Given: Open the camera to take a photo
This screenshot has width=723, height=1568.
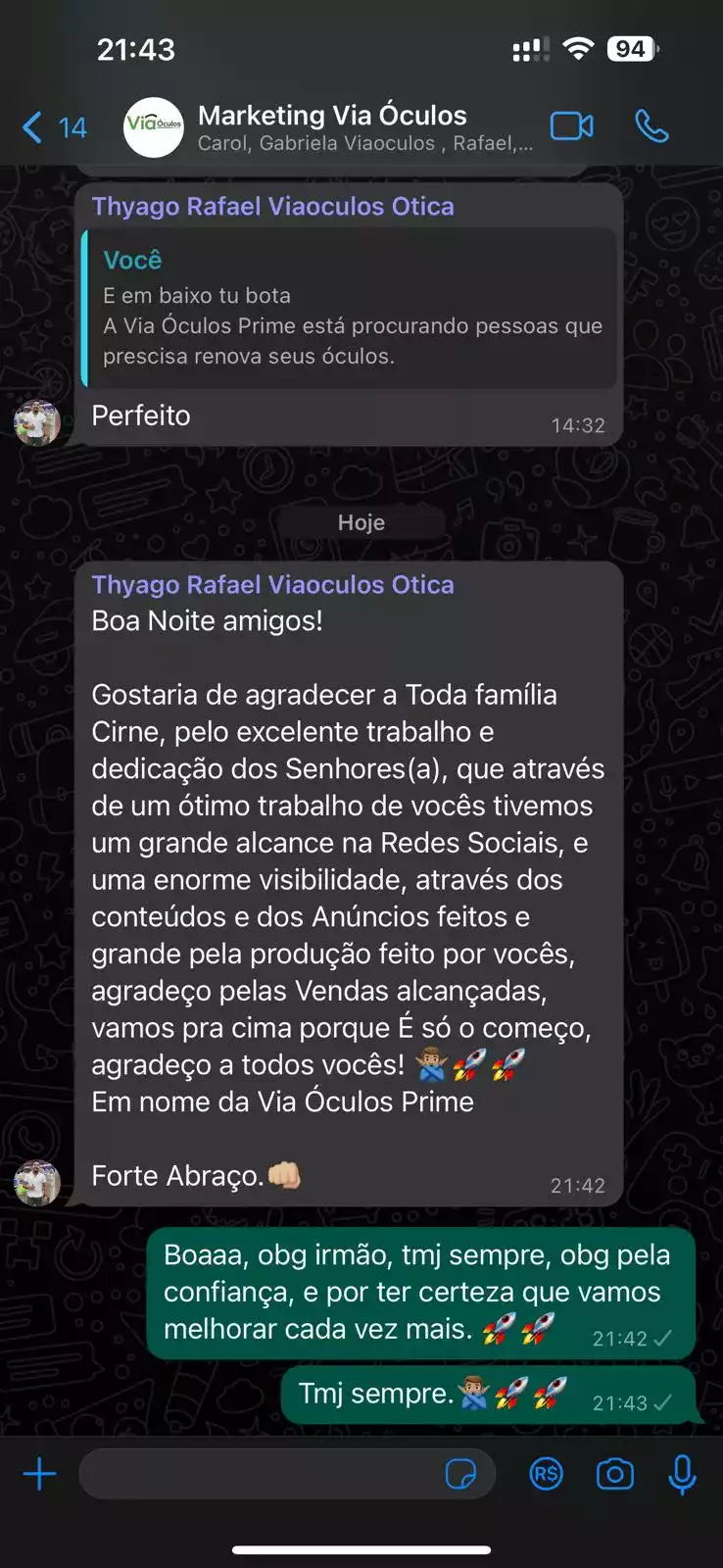Looking at the screenshot, I should pyautogui.click(x=614, y=1474).
